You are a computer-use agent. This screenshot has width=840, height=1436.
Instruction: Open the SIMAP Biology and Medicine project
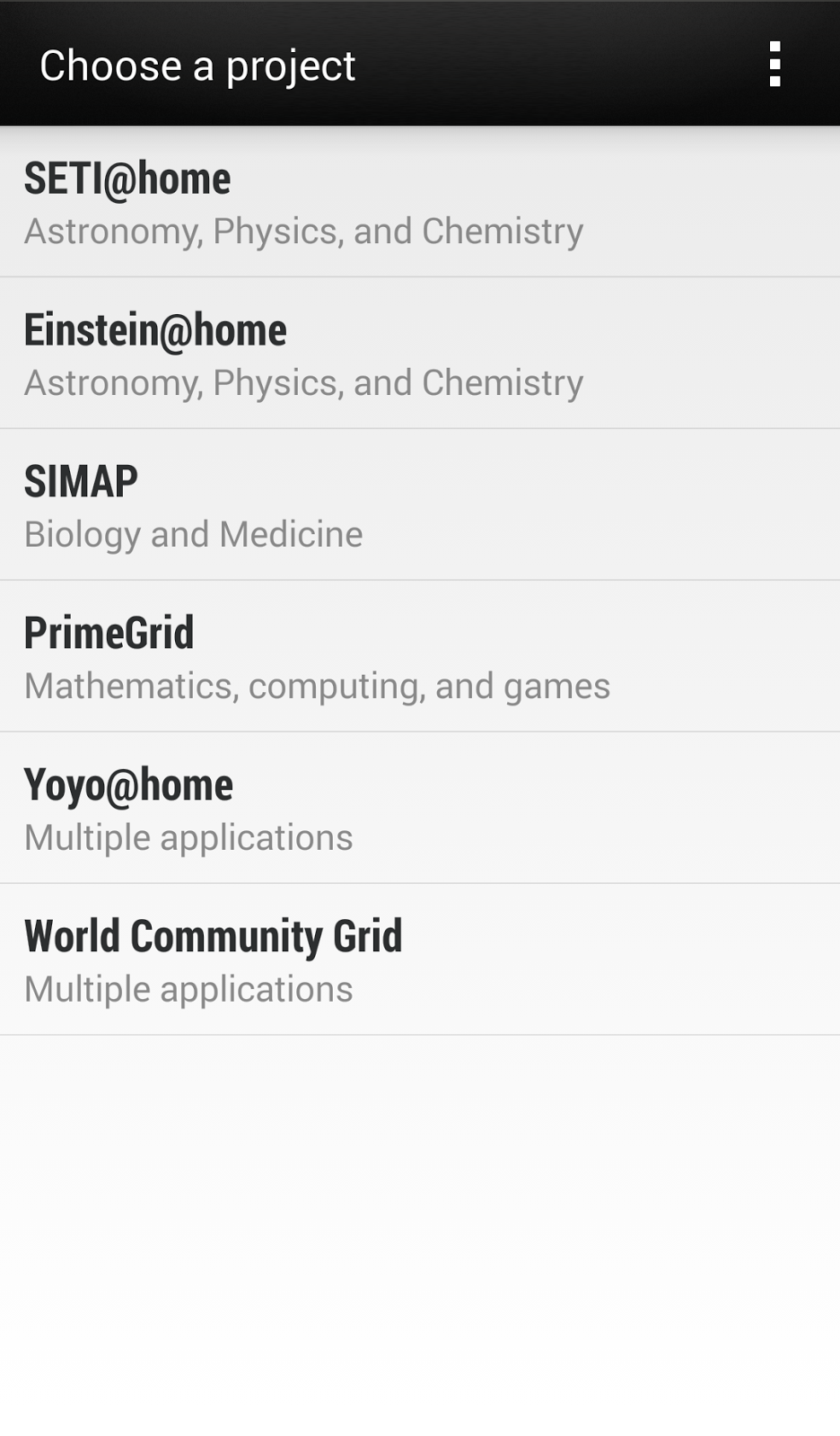coord(420,504)
